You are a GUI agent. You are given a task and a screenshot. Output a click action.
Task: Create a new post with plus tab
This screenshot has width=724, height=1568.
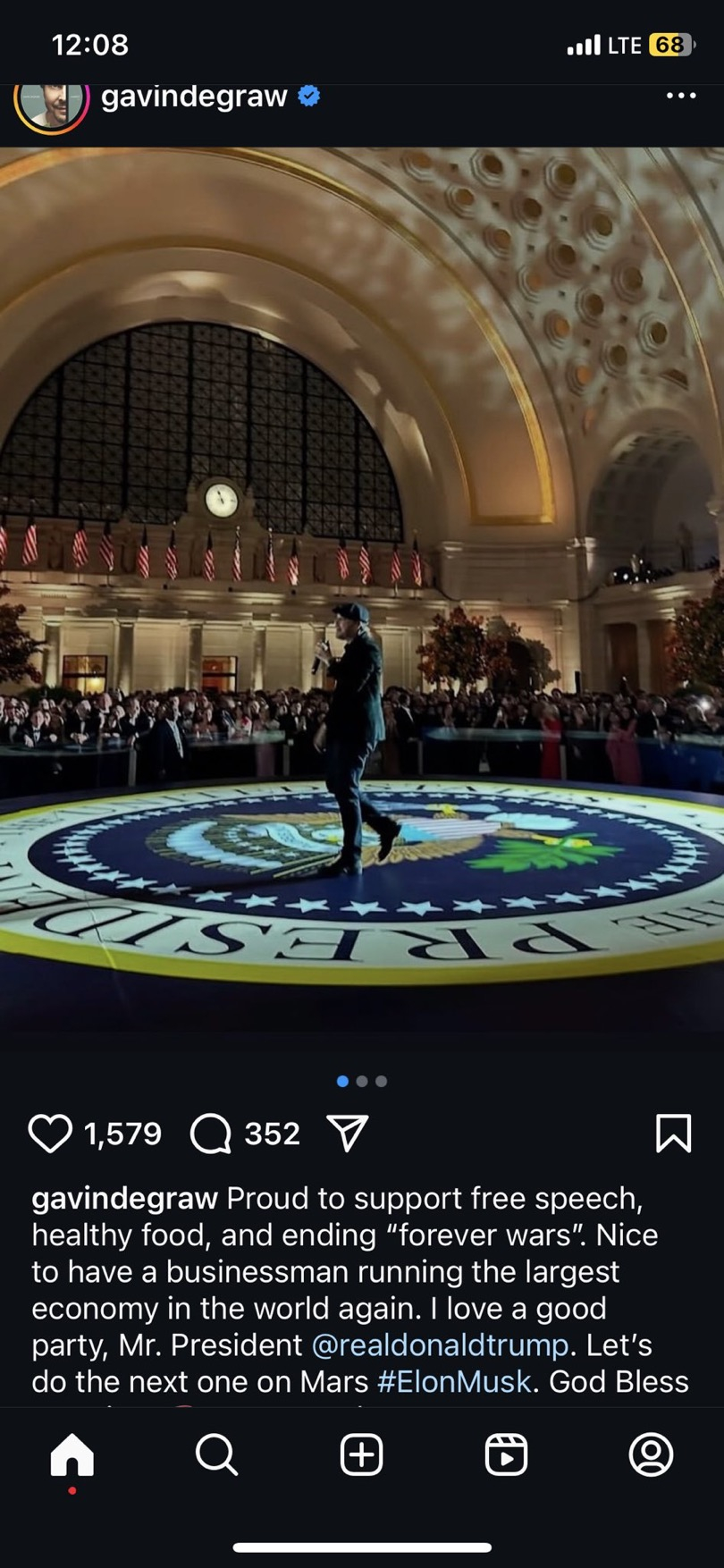(362, 1454)
